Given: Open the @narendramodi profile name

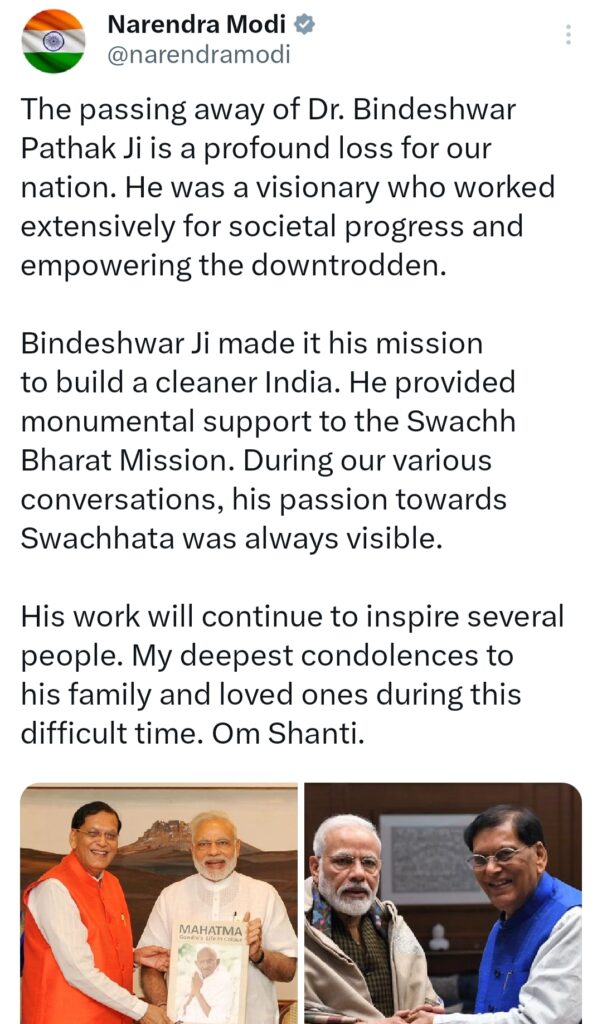Looking at the screenshot, I should pos(198,55).
